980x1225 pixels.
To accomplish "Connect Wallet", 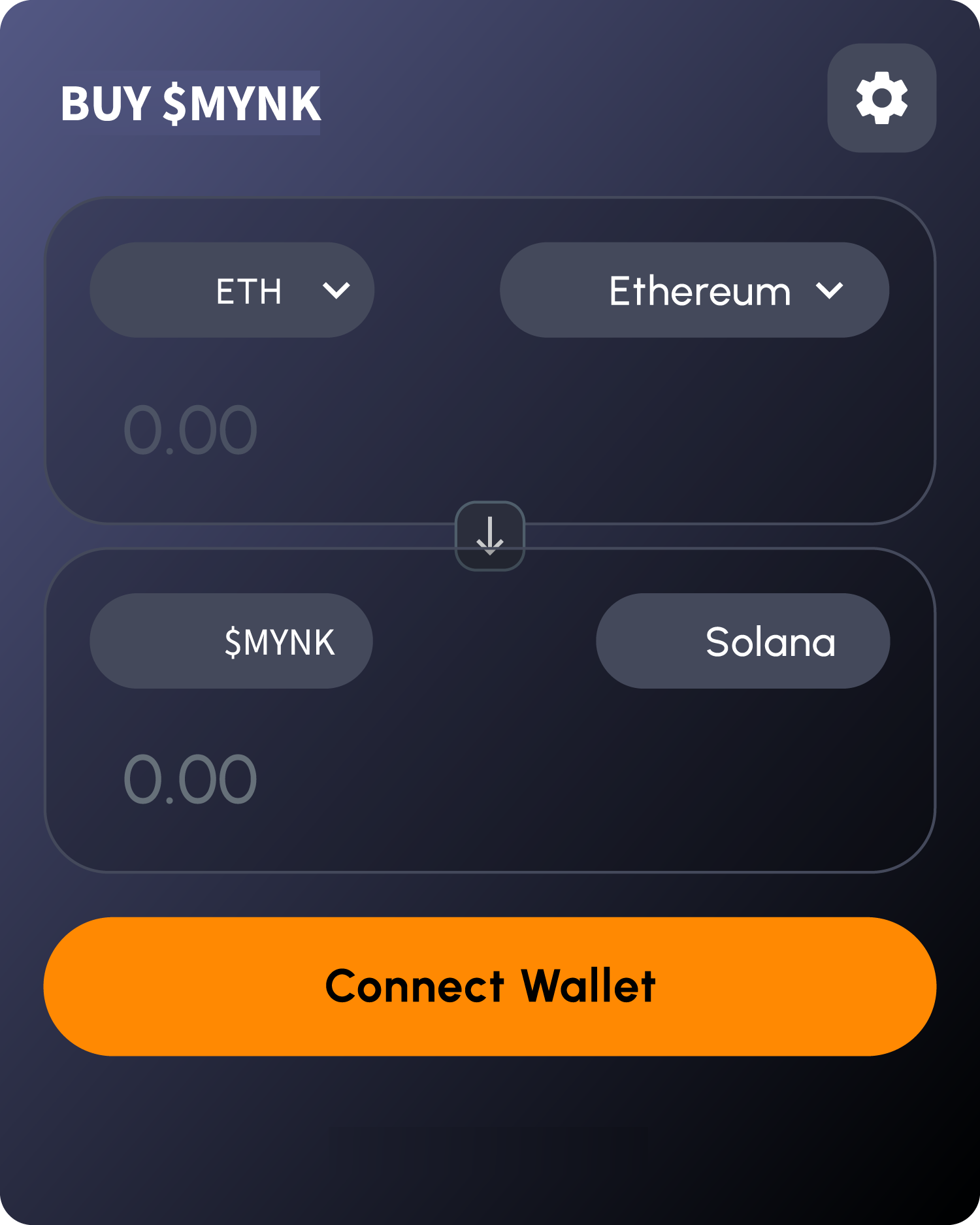I will [490, 986].
